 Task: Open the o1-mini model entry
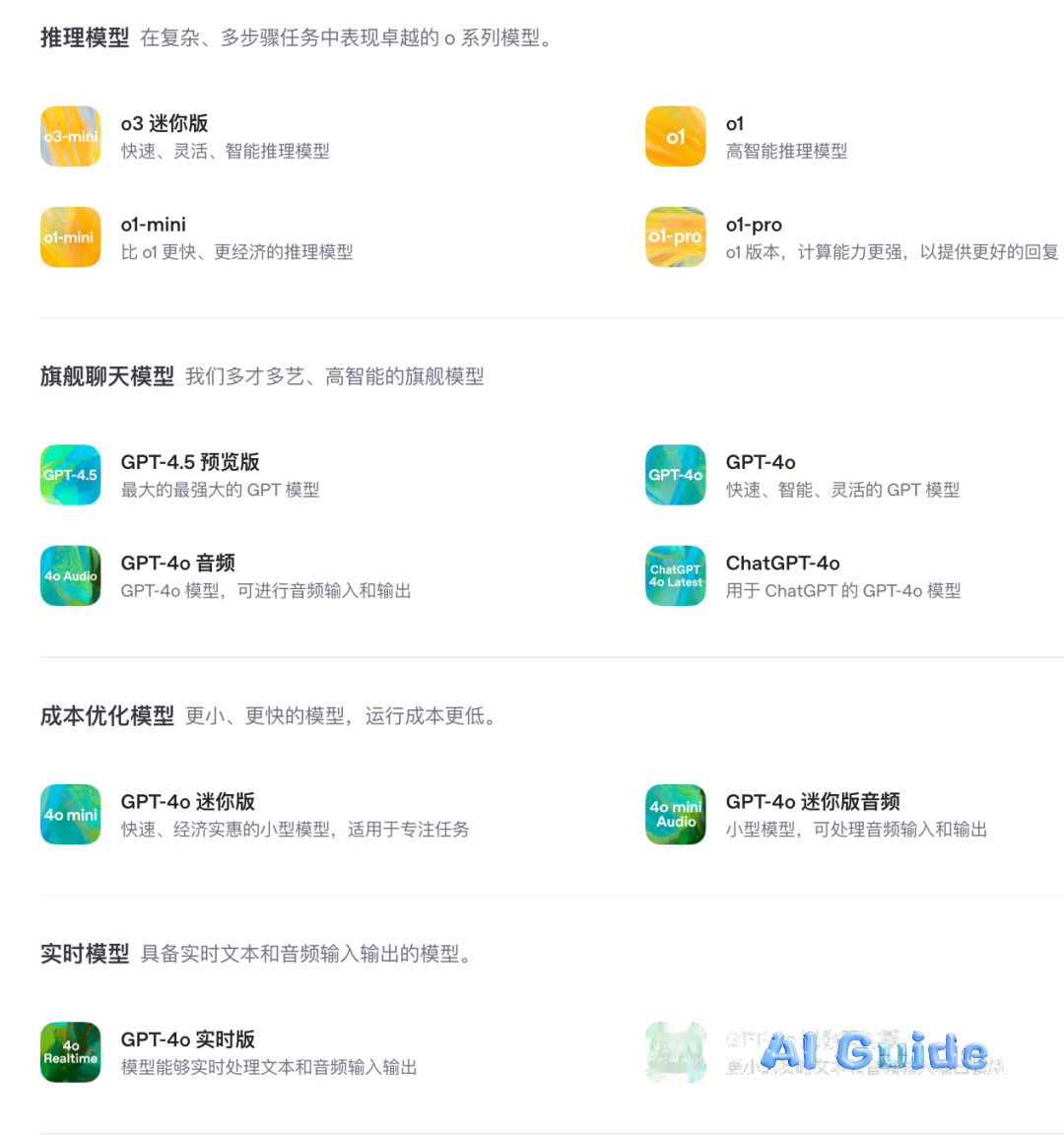click(x=153, y=226)
